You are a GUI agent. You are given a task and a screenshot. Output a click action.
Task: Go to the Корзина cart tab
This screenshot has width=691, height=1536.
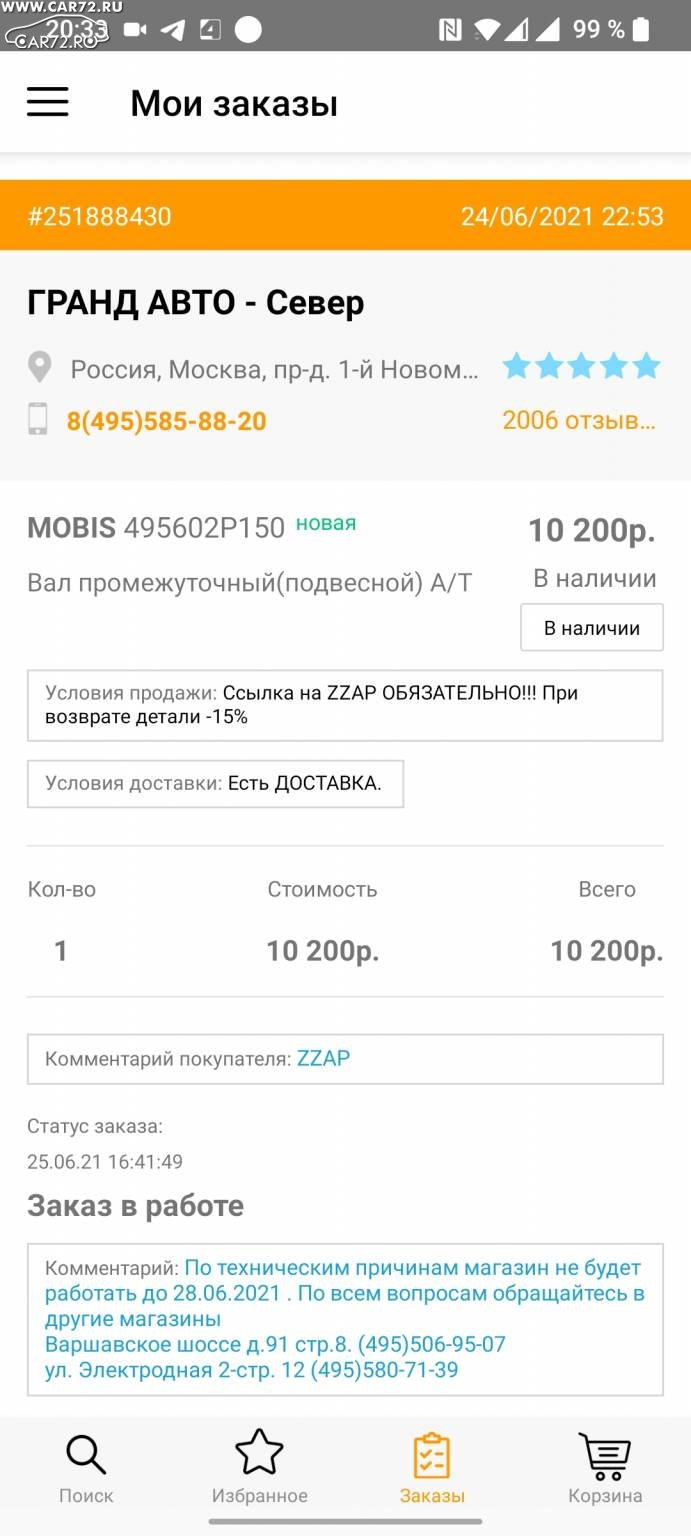tap(605, 1468)
